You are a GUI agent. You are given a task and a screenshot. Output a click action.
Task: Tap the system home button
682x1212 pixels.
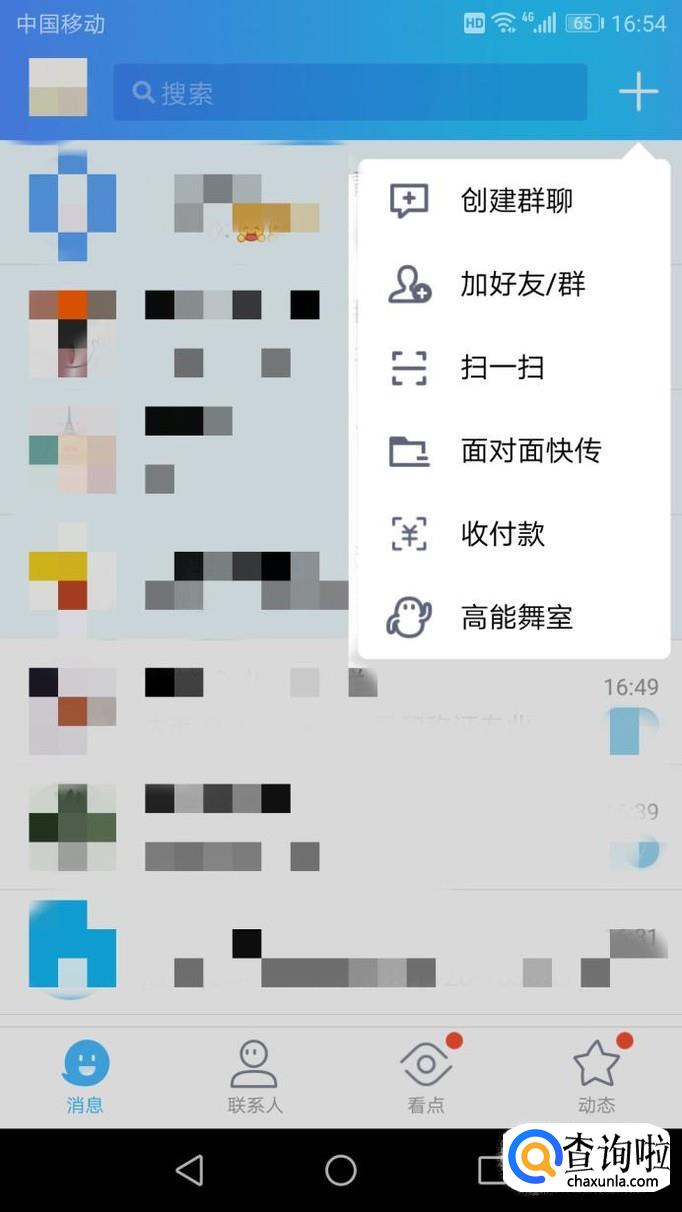(341, 1170)
